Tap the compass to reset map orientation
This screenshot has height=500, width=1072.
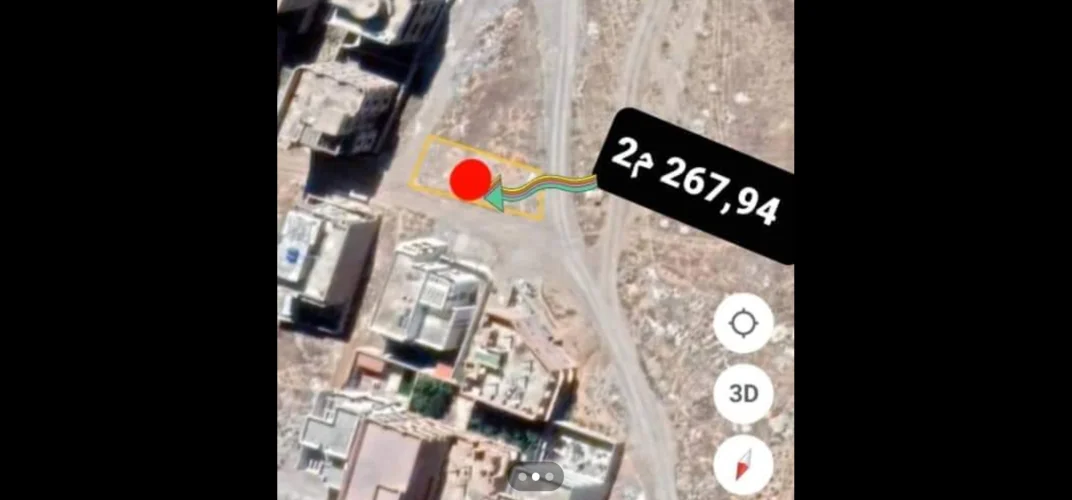coord(743,465)
